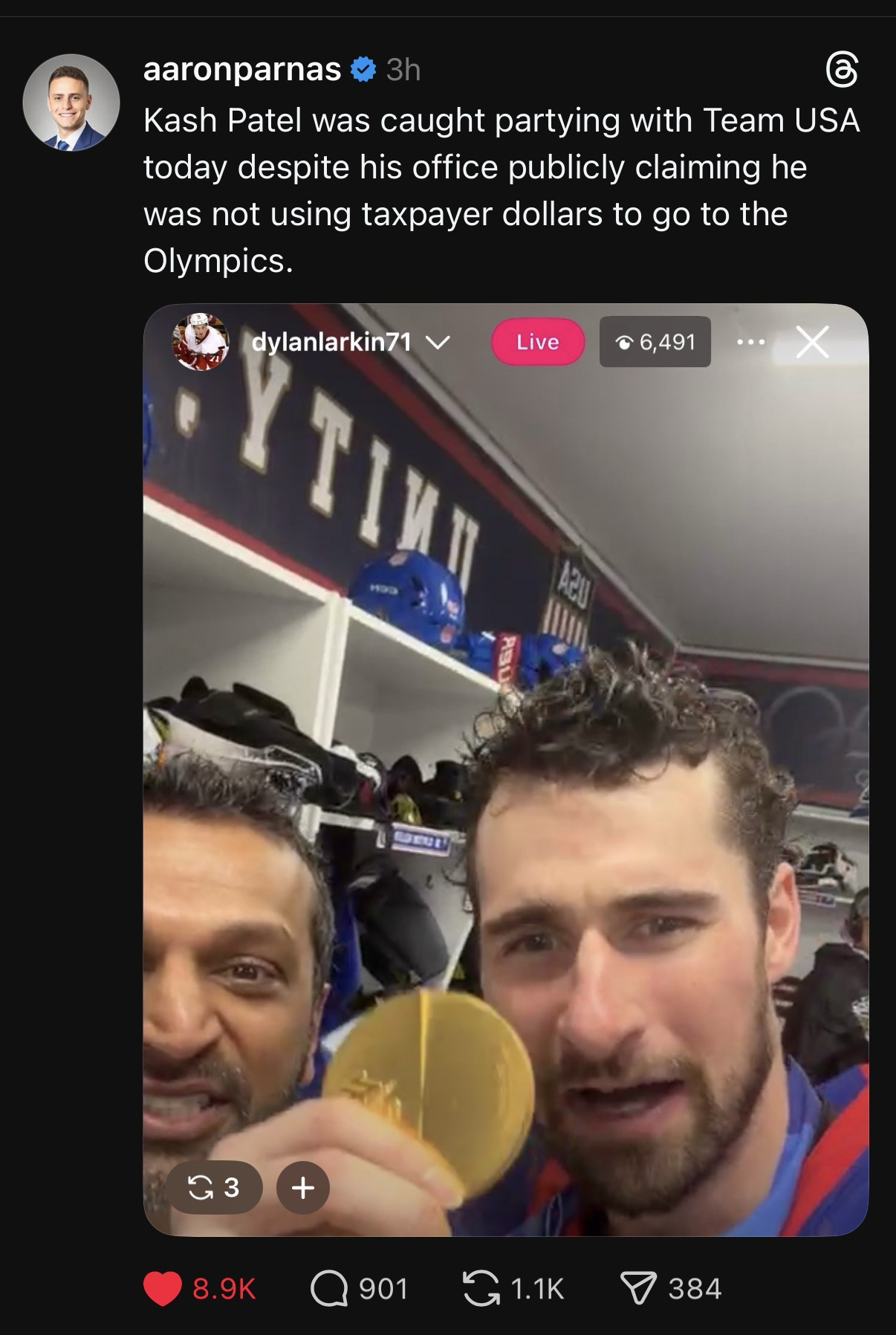Screen dimensions: 896x1335
Task: Share the post via the send icon
Action: tap(636, 1288)
